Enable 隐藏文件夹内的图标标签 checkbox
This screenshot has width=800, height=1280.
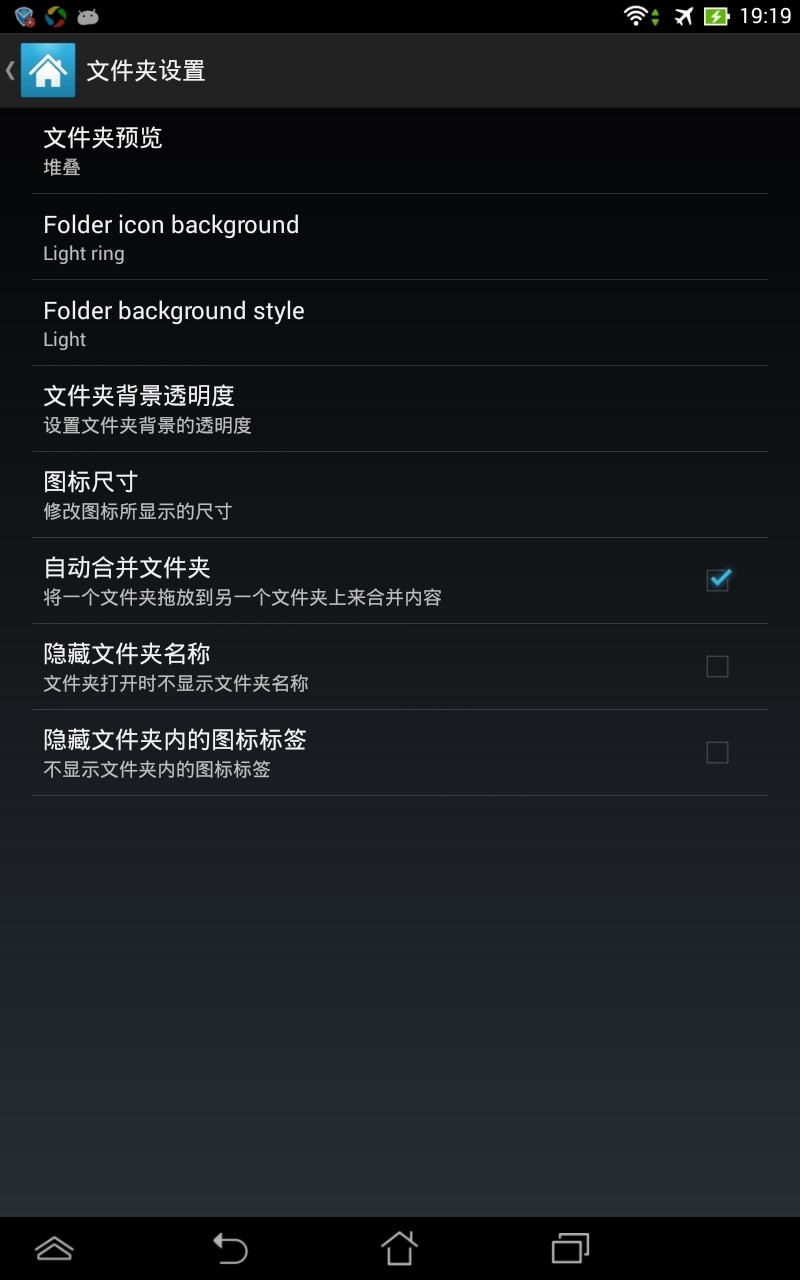(717, 752)
